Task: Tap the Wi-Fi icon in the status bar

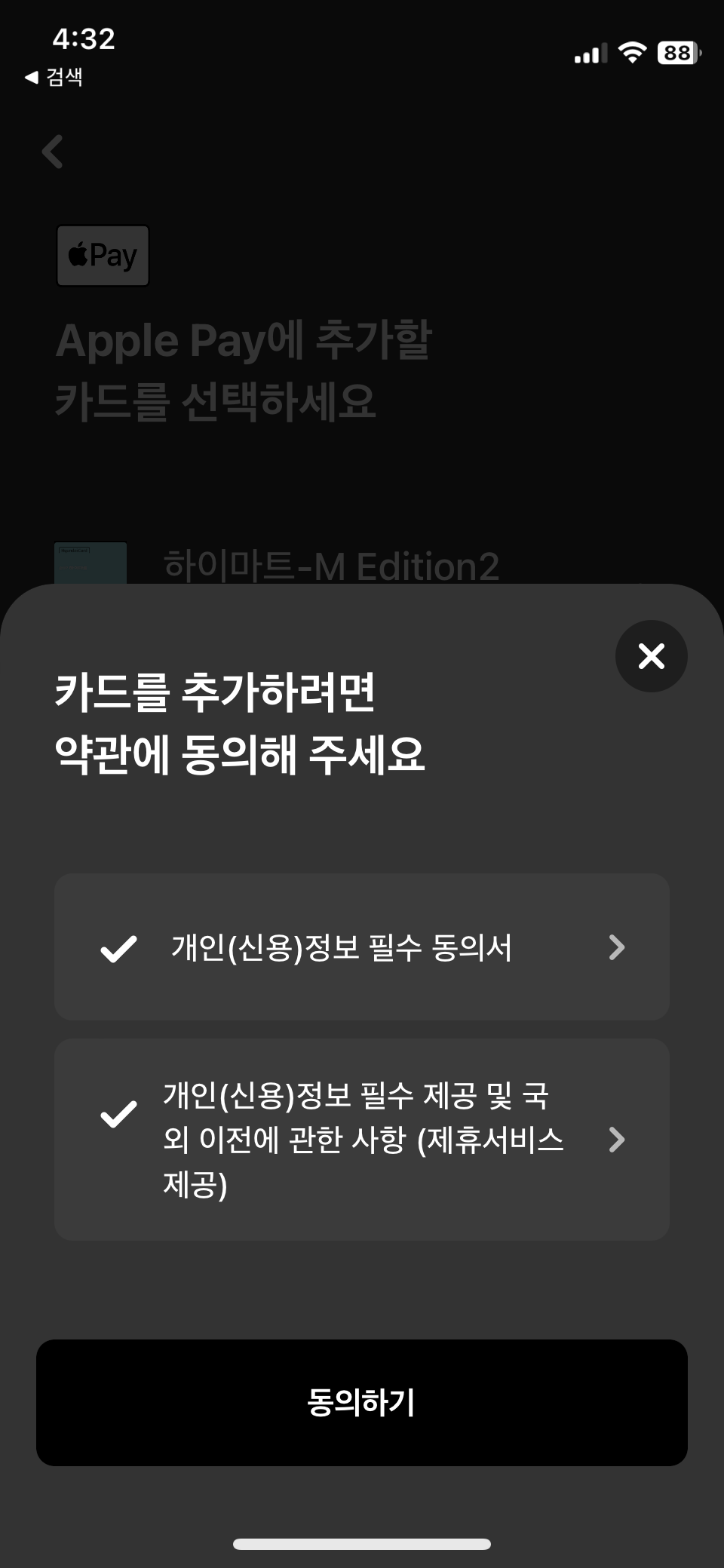Action: [632, 51]
